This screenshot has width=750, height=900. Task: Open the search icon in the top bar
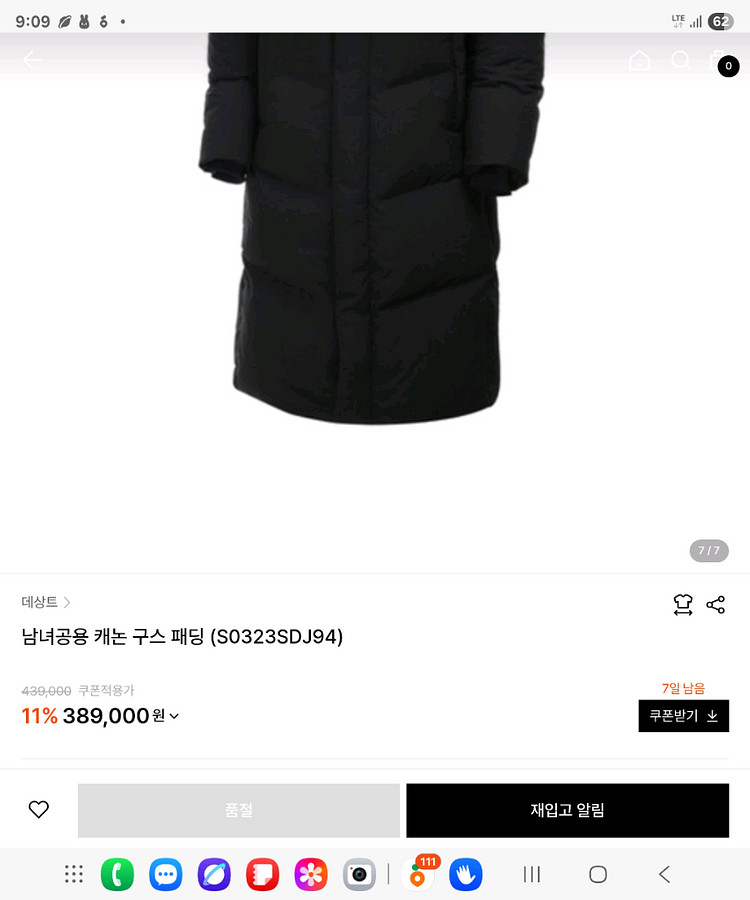(681, 60)
